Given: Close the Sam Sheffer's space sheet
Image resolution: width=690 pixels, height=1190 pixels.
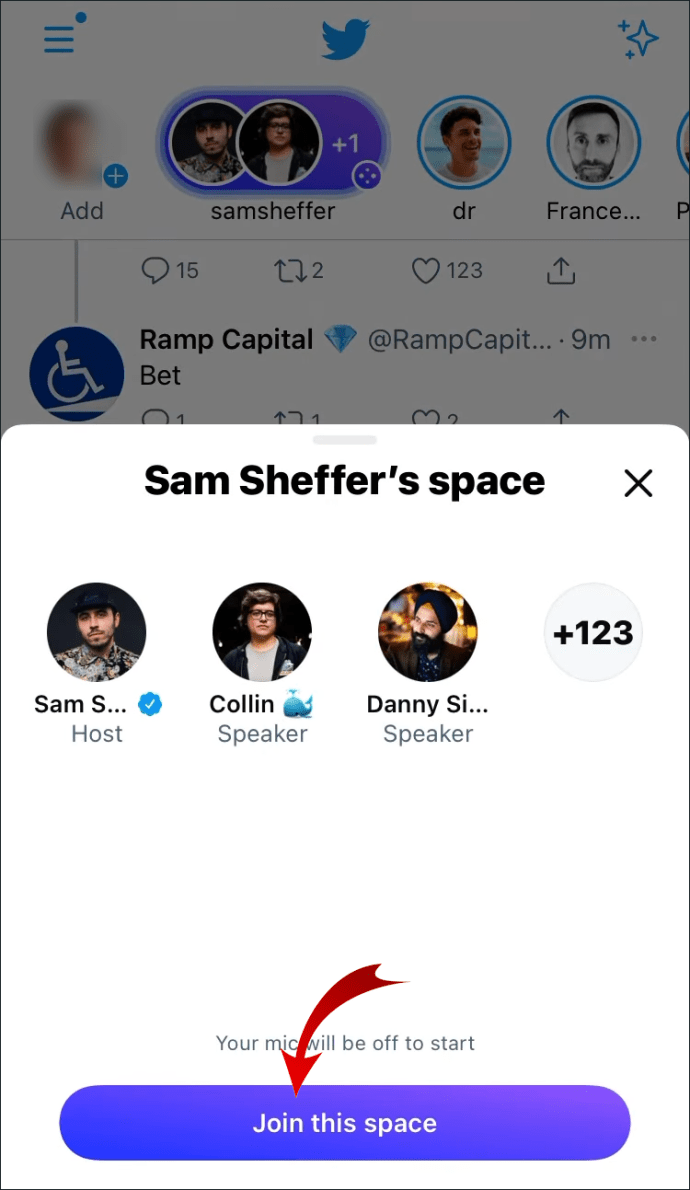Looking at the screenshot, I should (x=637, y=484).
